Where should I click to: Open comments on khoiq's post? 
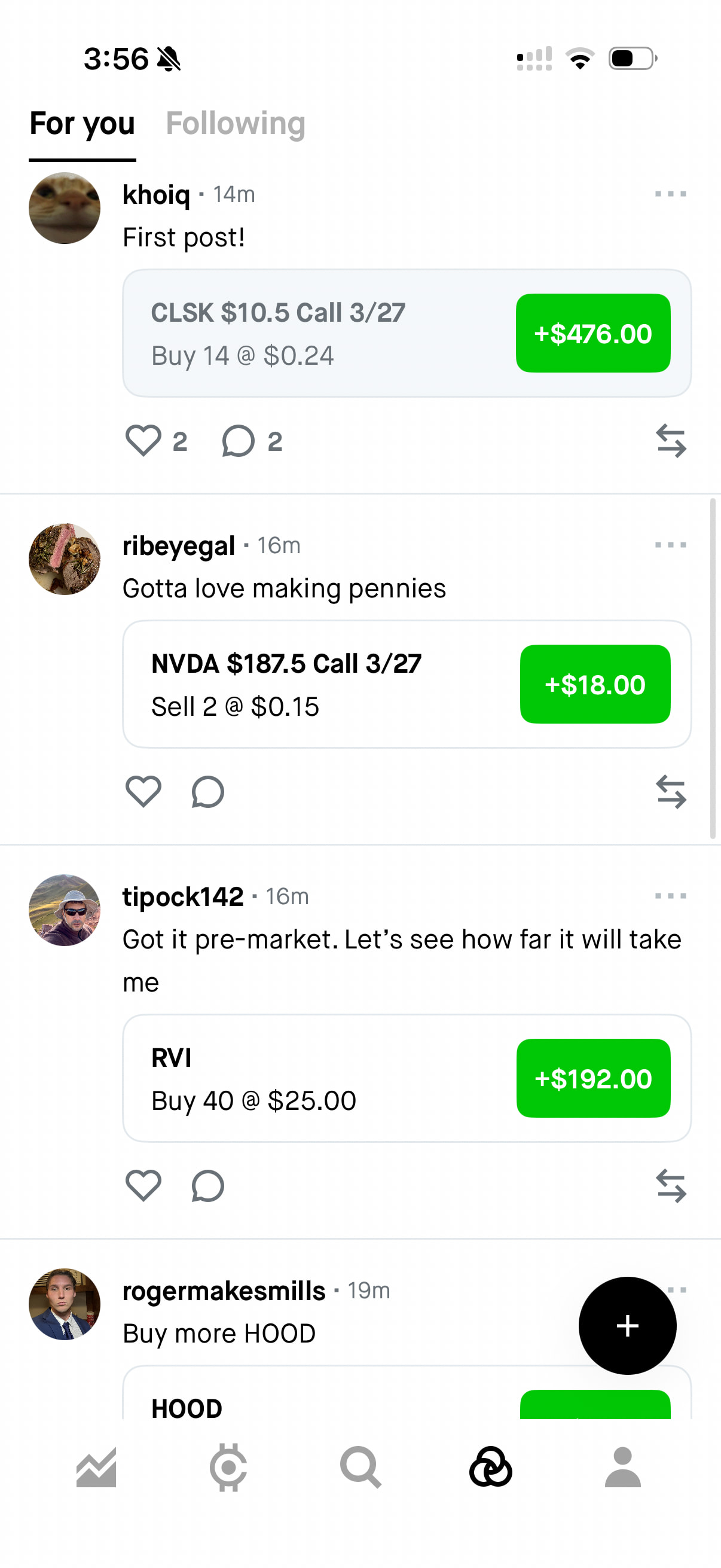[238, 440]
